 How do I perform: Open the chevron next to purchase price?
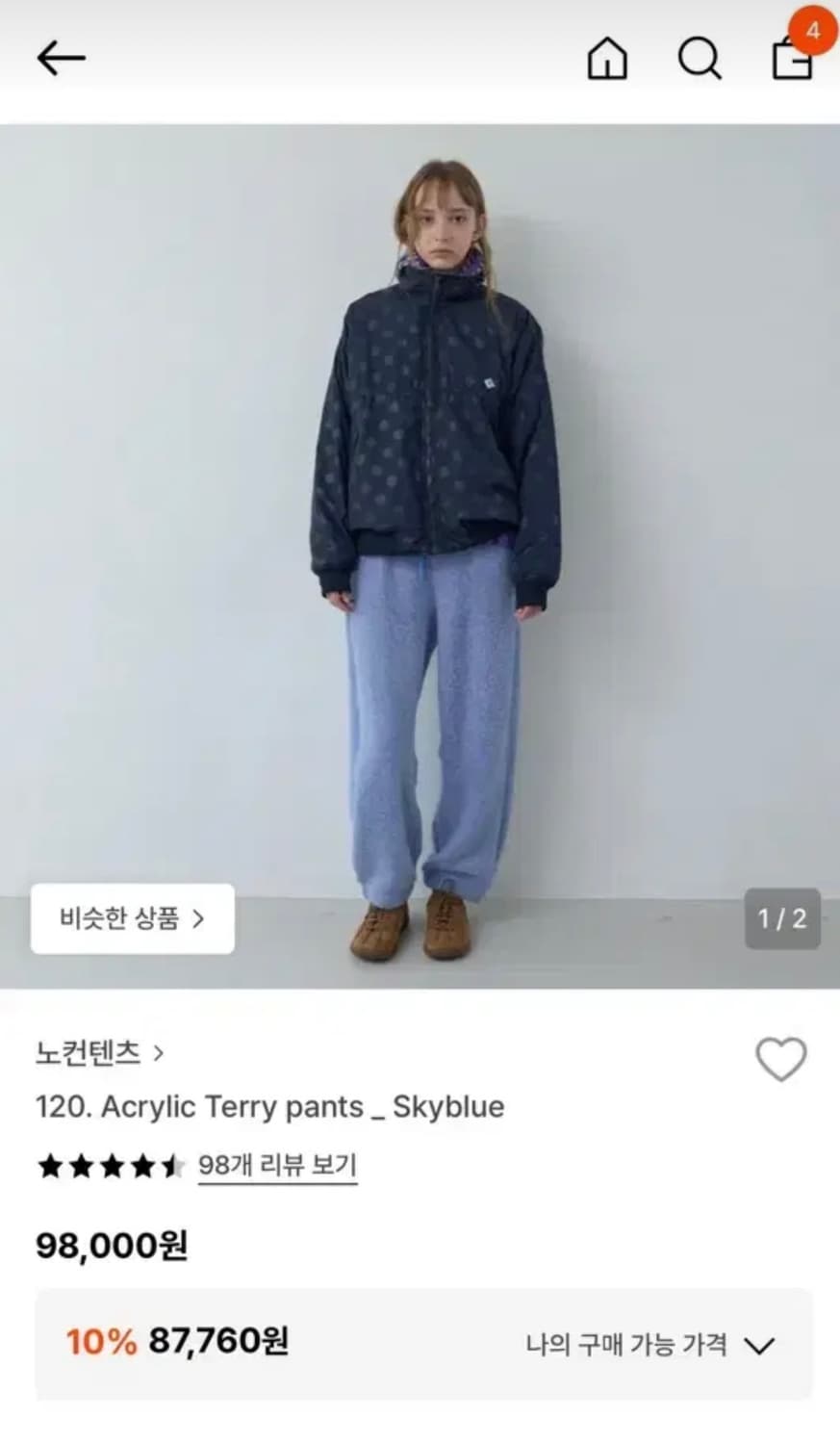[761, 1346]
